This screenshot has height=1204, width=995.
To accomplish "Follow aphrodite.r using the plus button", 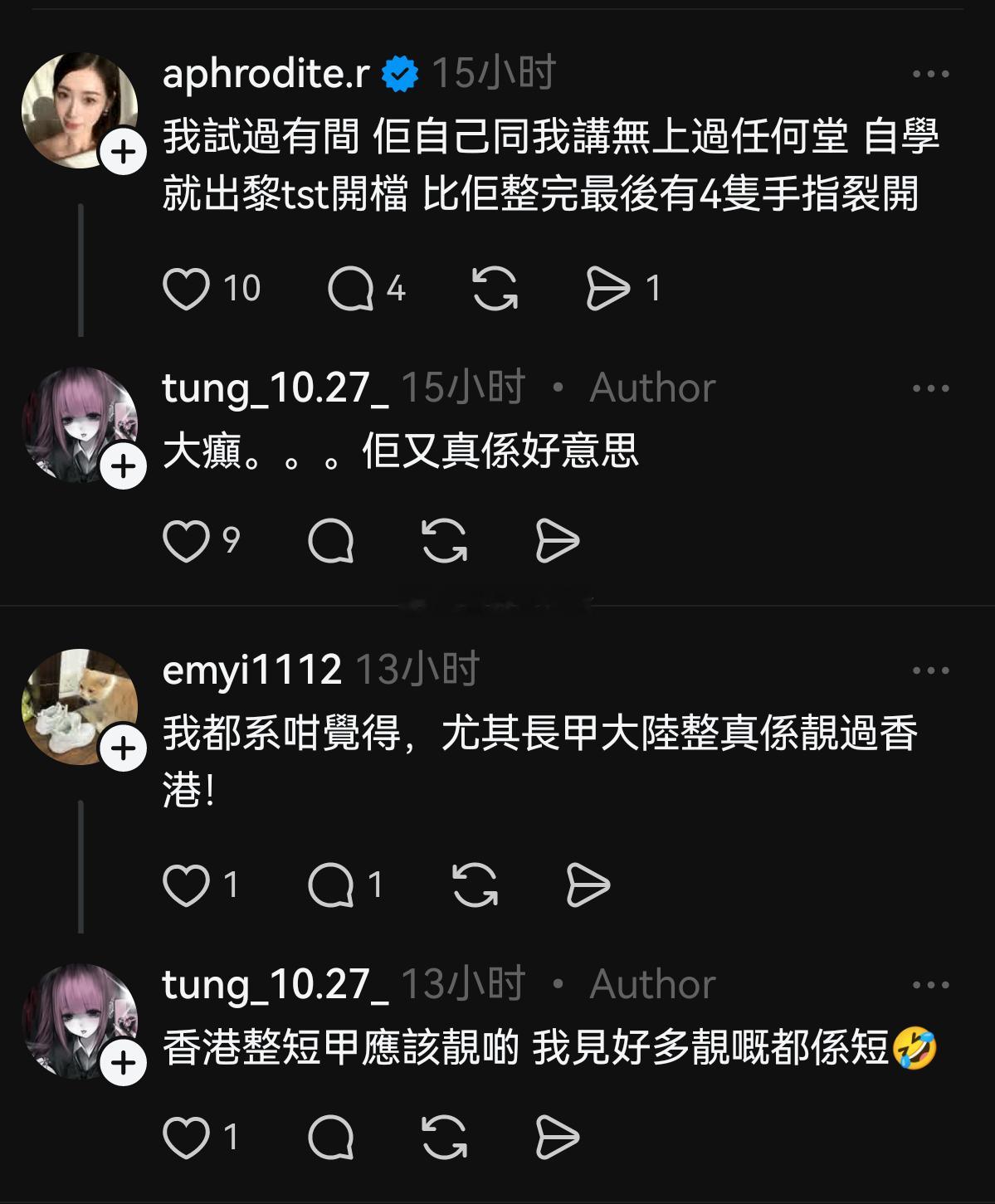I will coord(121,153).
